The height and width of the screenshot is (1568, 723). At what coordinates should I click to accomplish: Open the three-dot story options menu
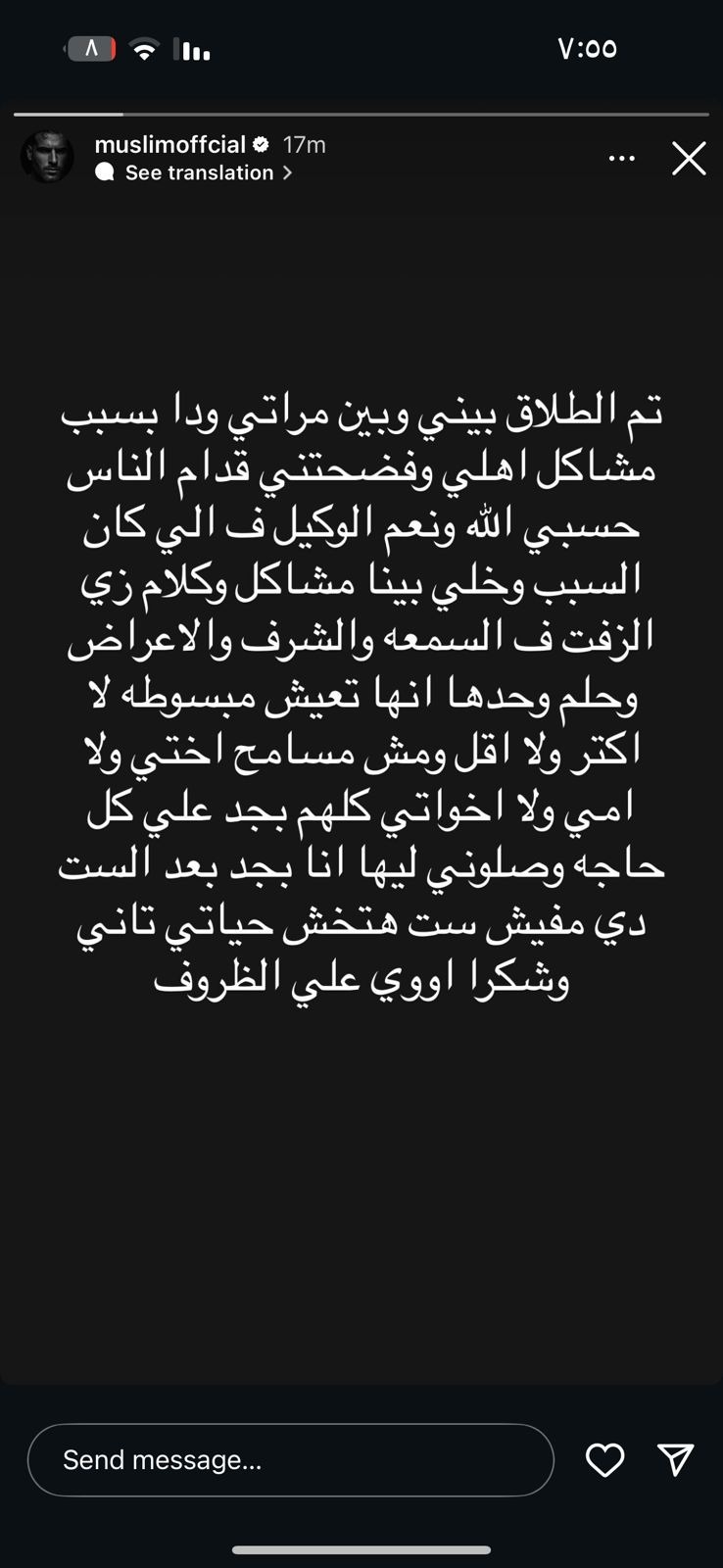pyautogui.click(x=622, y=158)
